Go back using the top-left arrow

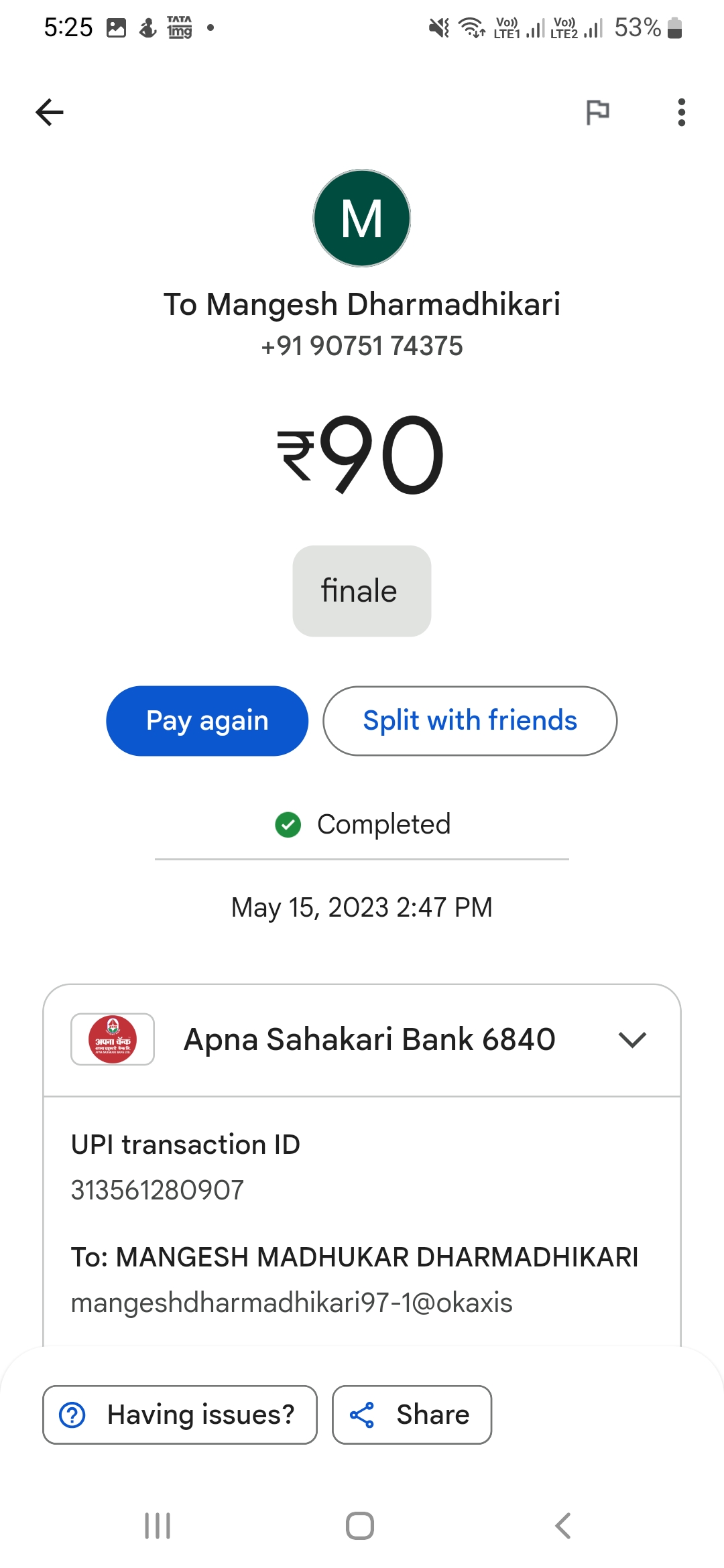[x=50, y=112]
